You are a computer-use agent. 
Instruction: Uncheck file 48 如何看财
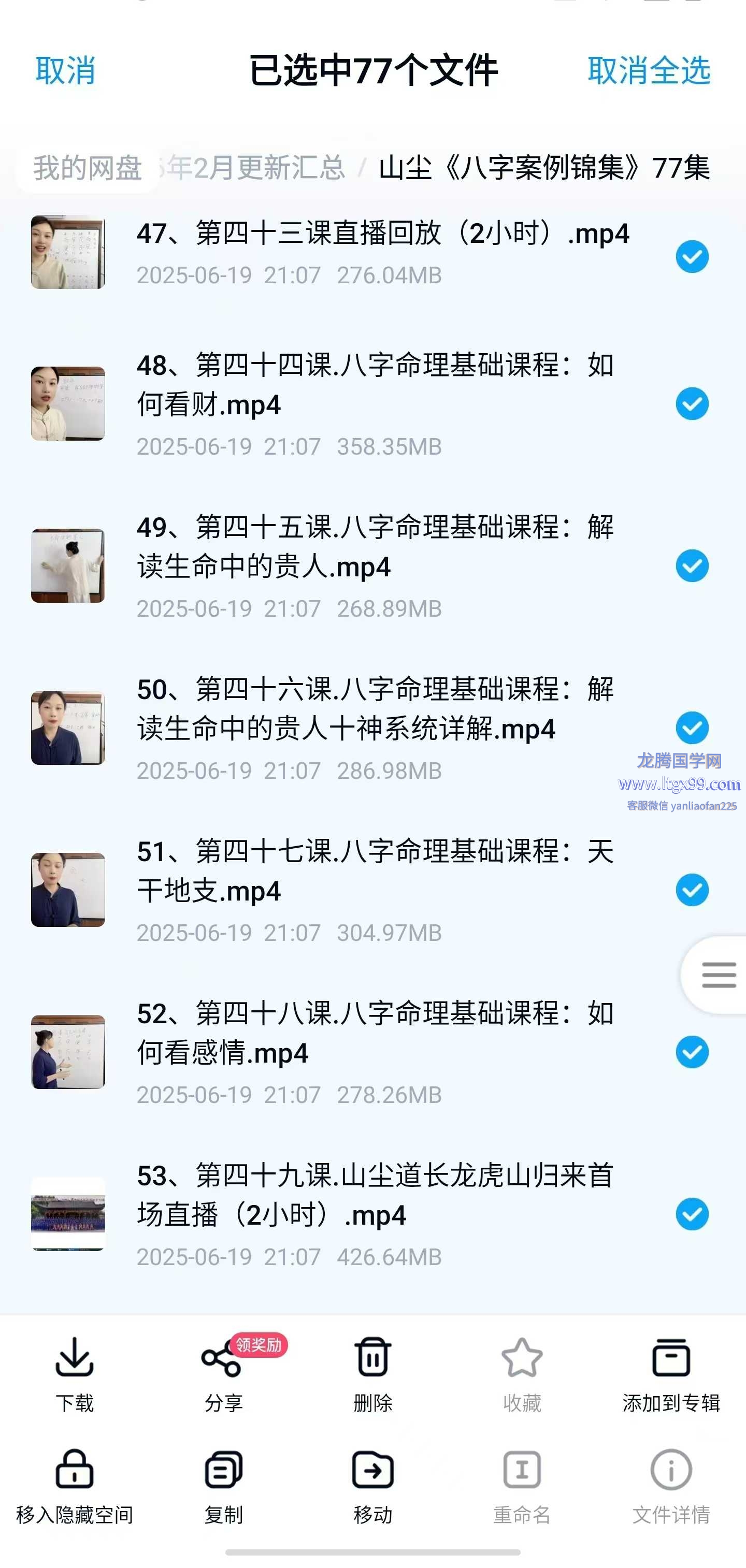coord(692,403)
